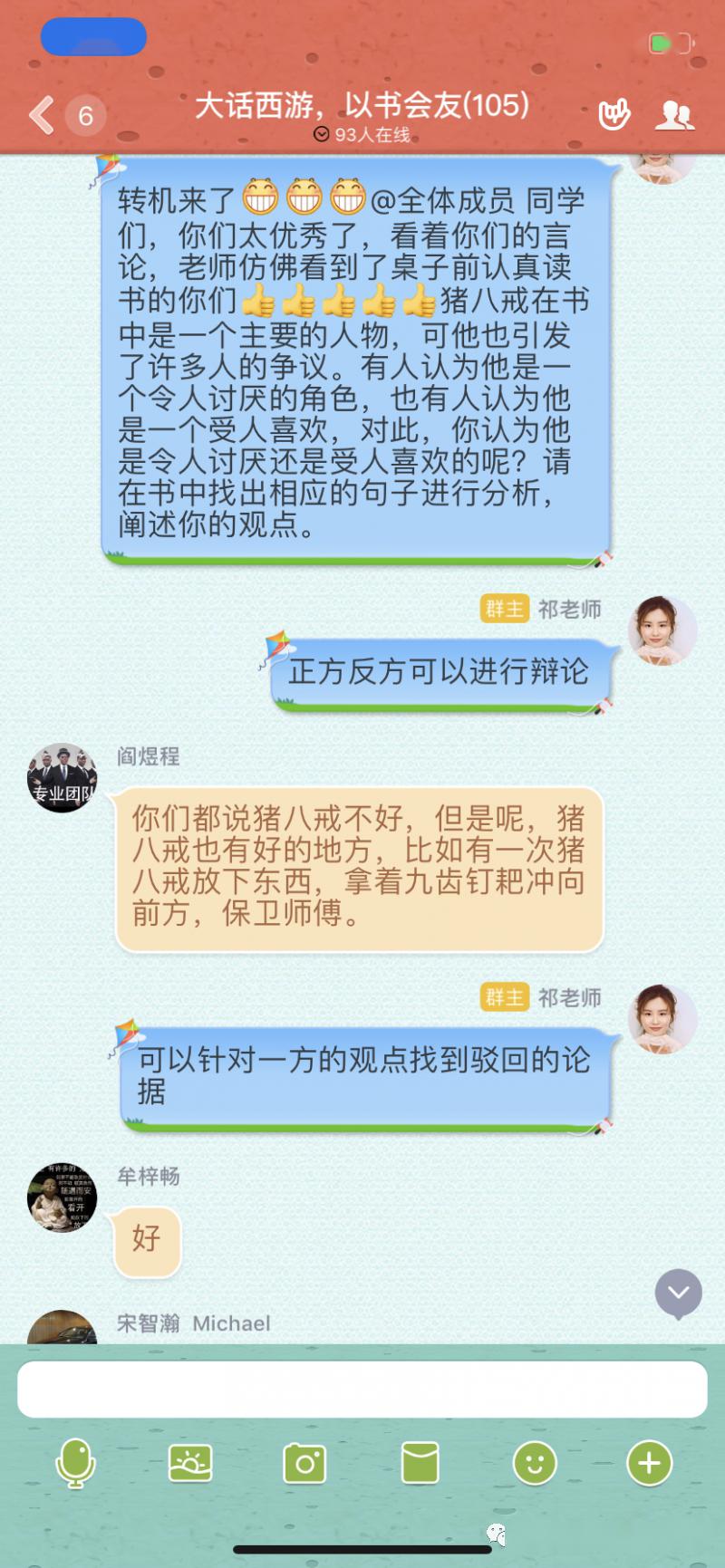Expand the 93人在线 online members dropdown
The height and width of the screenshot is (1568, 725).
click(x=362, y=135)
